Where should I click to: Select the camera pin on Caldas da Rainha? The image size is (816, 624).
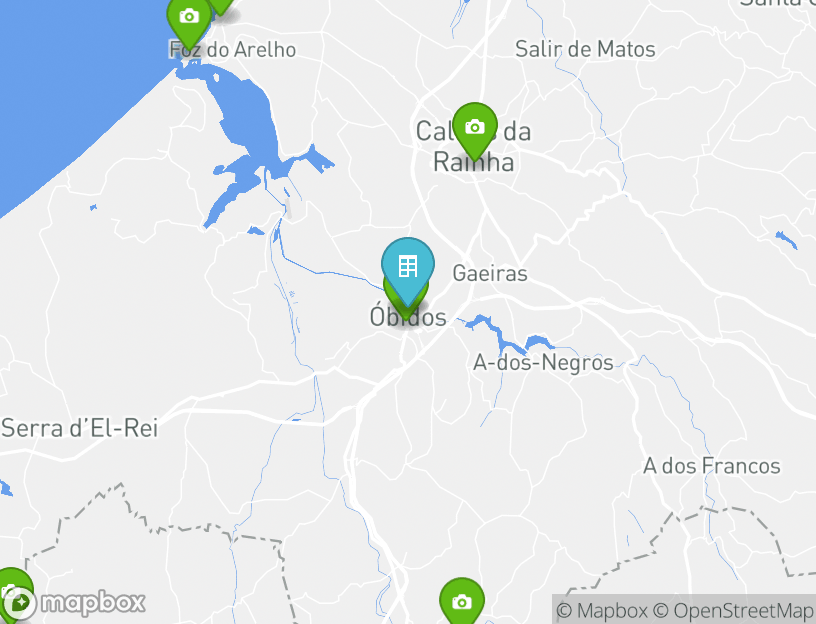[475, 127]
